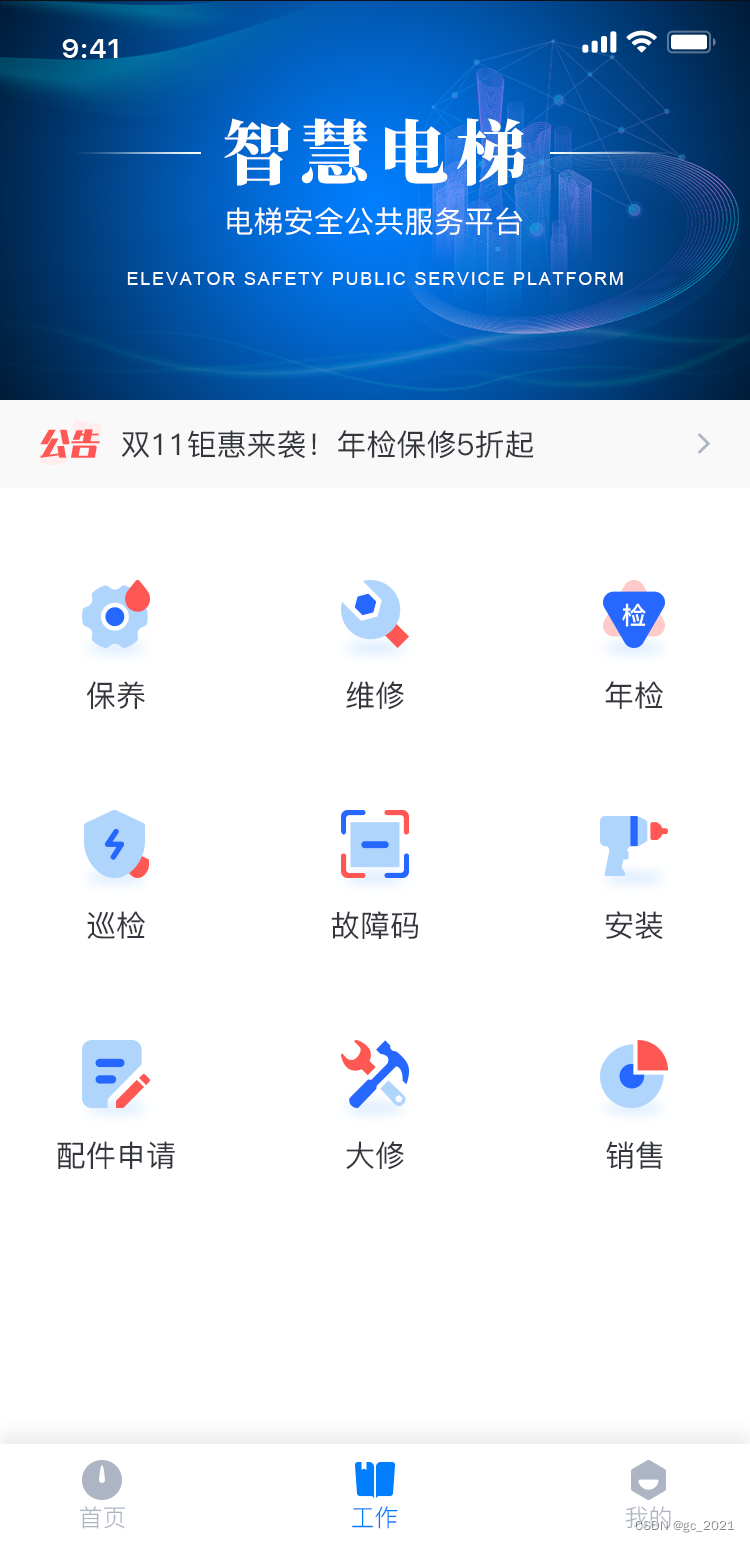Select the 工作 work tab
The image size is (750, 1542).
point(375,1495)
